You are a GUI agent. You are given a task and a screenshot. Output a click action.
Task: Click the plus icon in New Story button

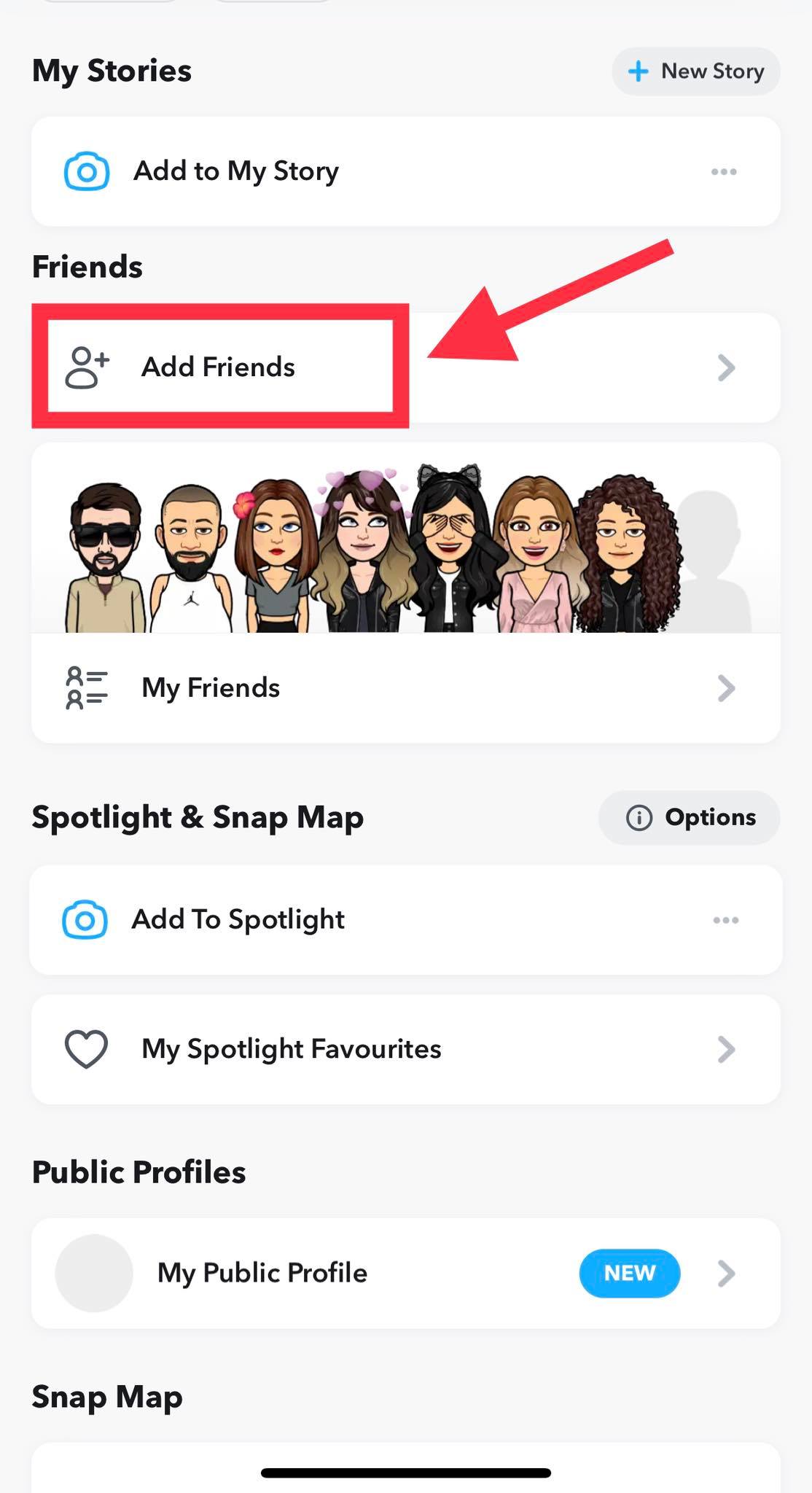[638, 71]
